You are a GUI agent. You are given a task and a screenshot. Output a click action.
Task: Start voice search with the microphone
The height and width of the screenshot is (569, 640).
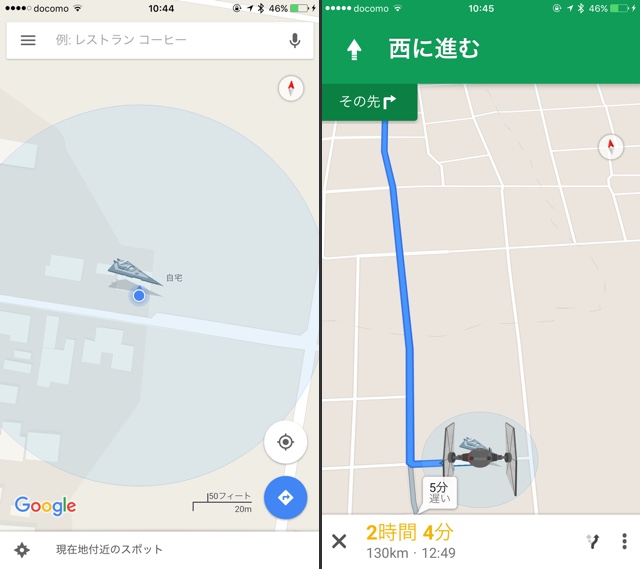pyautogui.click(x=294, y=40)
